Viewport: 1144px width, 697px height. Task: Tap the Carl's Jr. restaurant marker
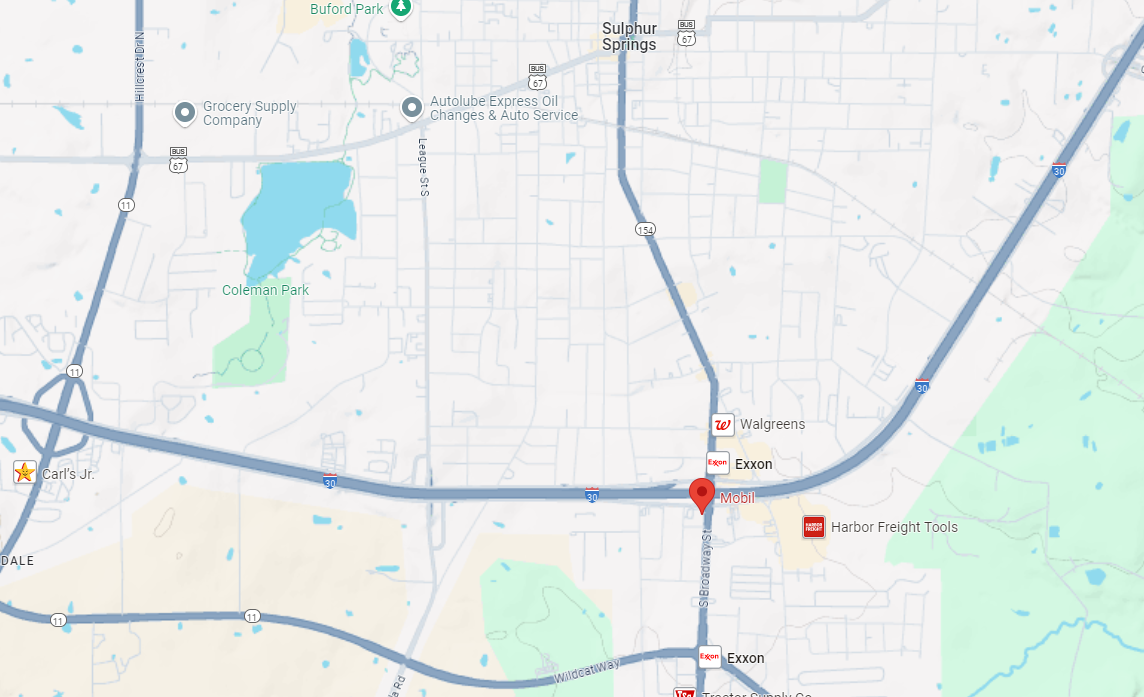(x=25, y=473)
